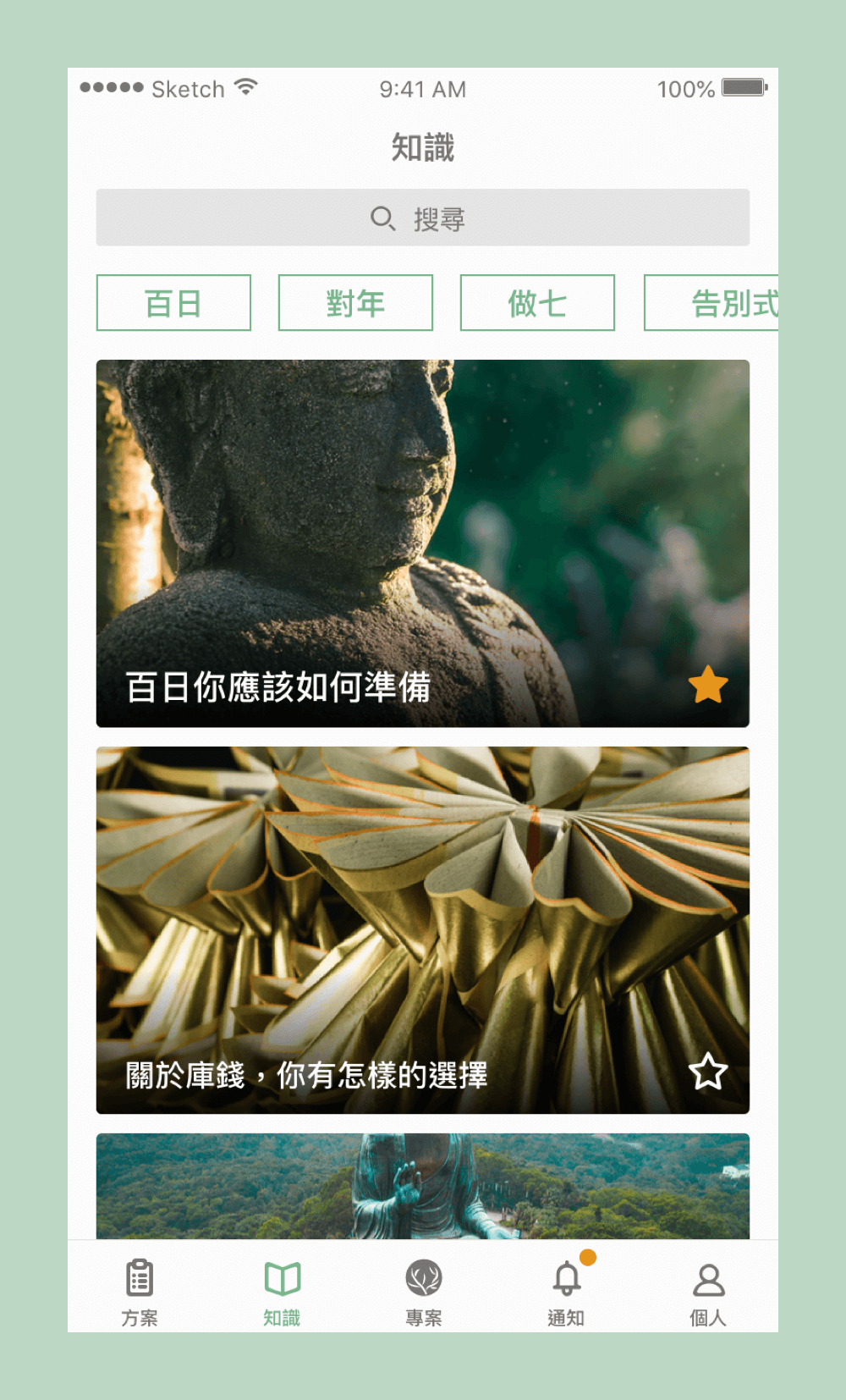Open the 通知 notifications tab
This screenshot has width=846, height=1400.
[566, 1293]
